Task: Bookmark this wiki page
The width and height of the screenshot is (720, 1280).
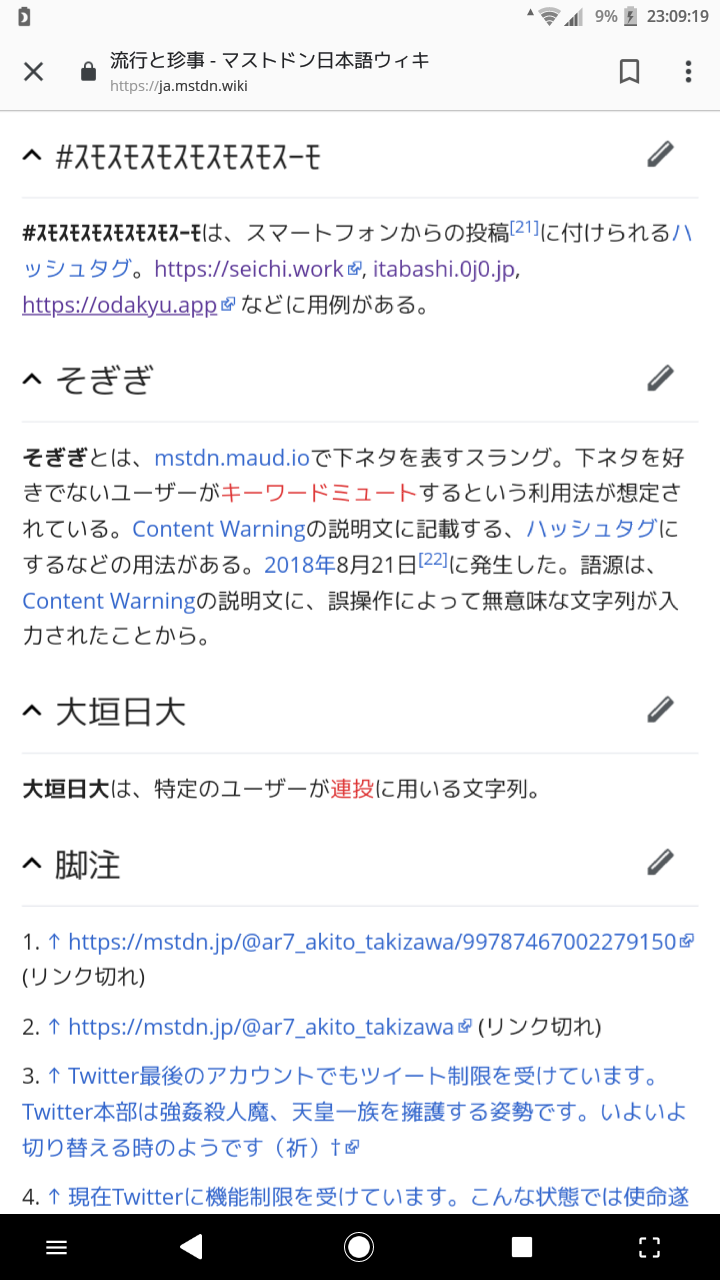Action: coord(629,72)
